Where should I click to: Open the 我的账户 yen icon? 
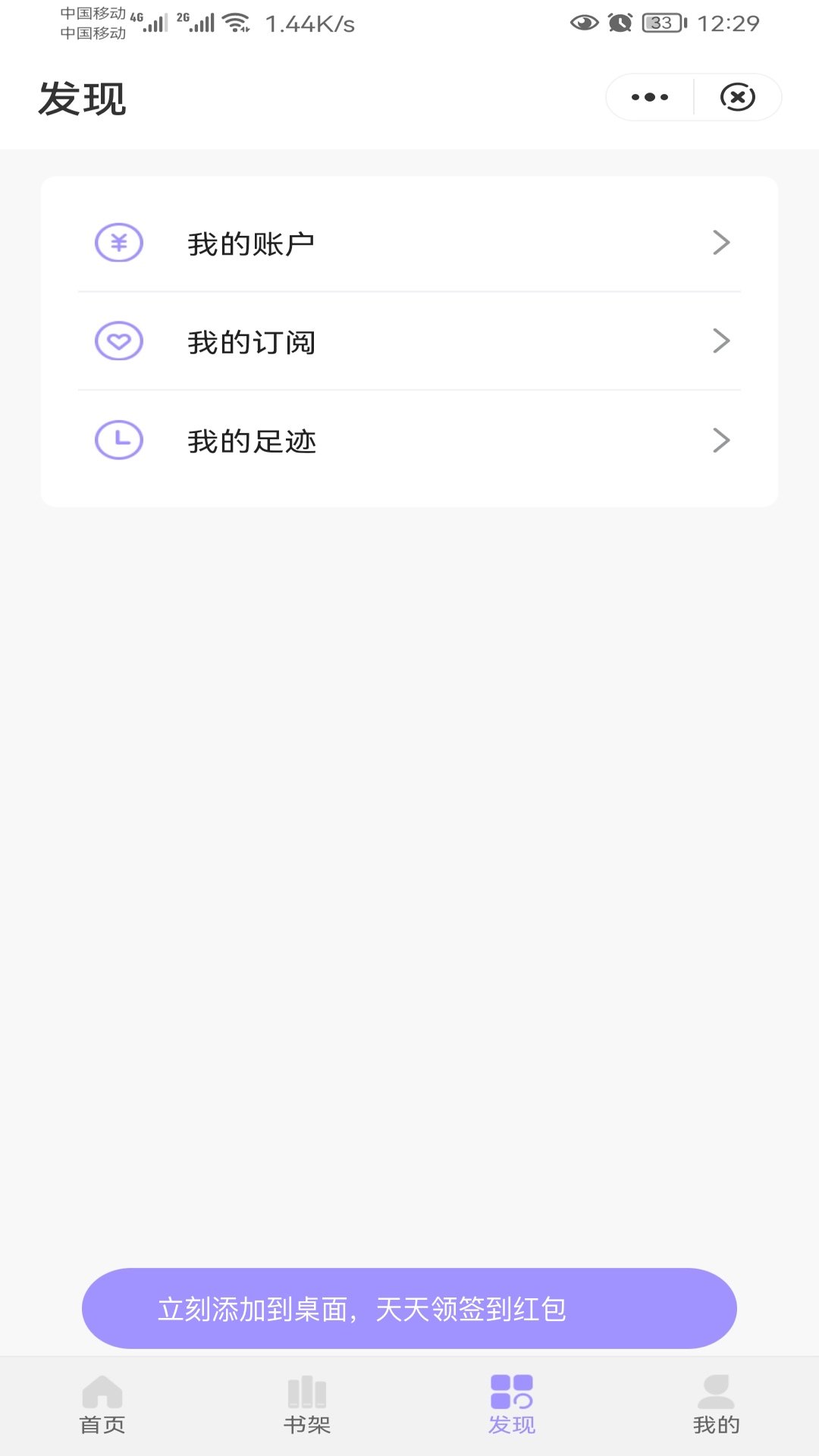click(x=118, y=243)
